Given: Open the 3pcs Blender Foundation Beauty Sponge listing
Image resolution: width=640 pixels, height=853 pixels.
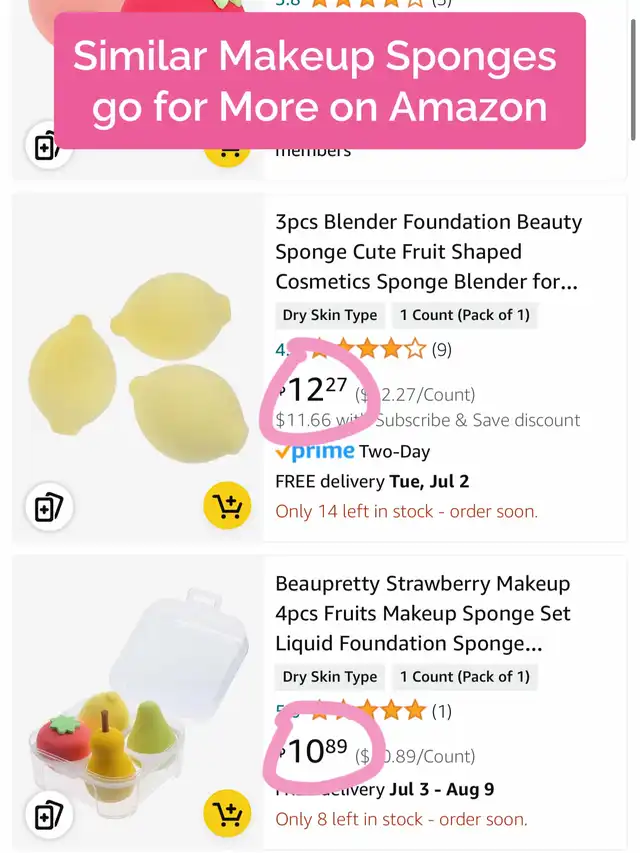Looking at the screenshot, I should coord(428,252).
